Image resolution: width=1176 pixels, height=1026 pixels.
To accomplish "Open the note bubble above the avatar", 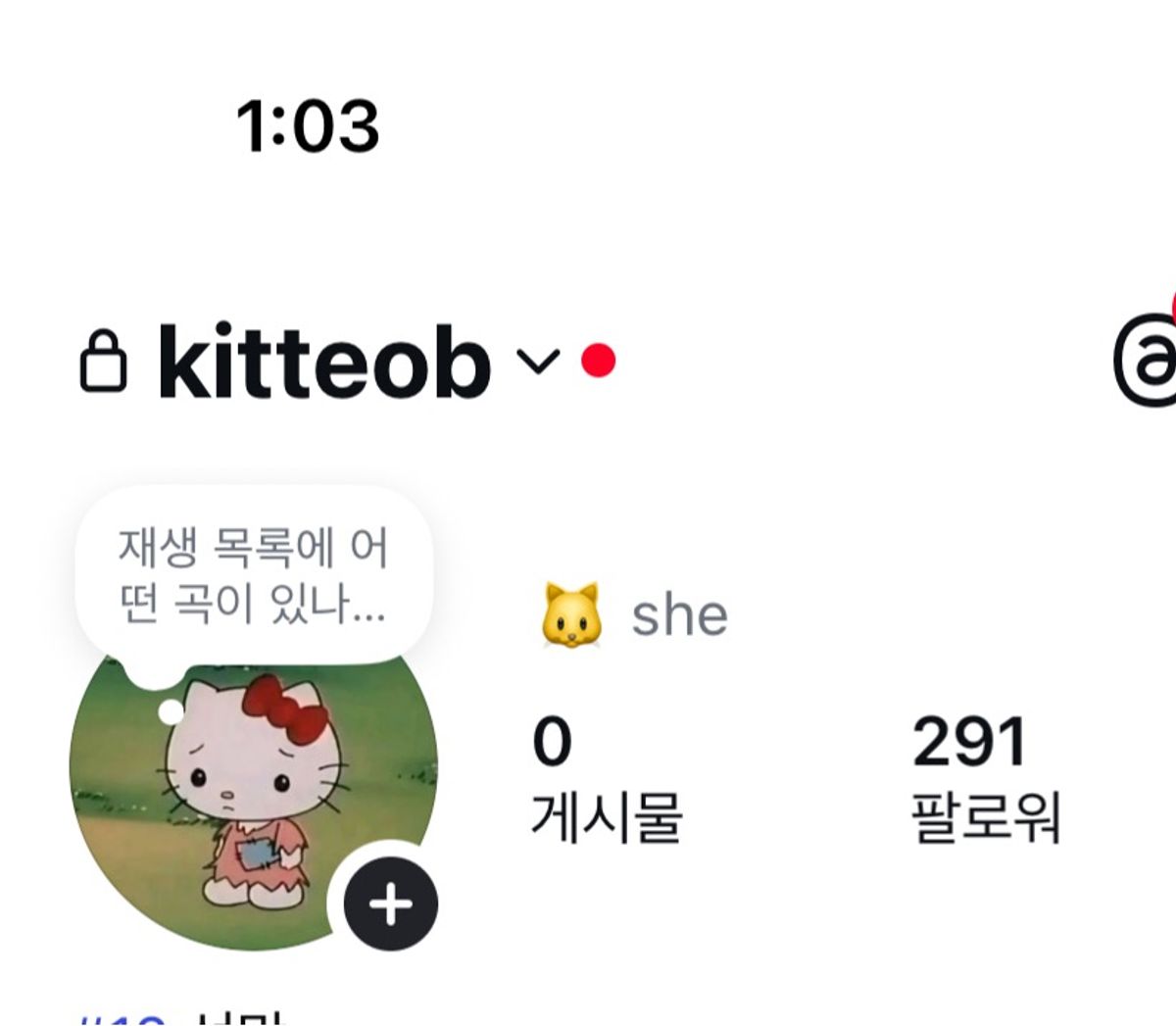I will pyautogui.click(x=254, y=575).
